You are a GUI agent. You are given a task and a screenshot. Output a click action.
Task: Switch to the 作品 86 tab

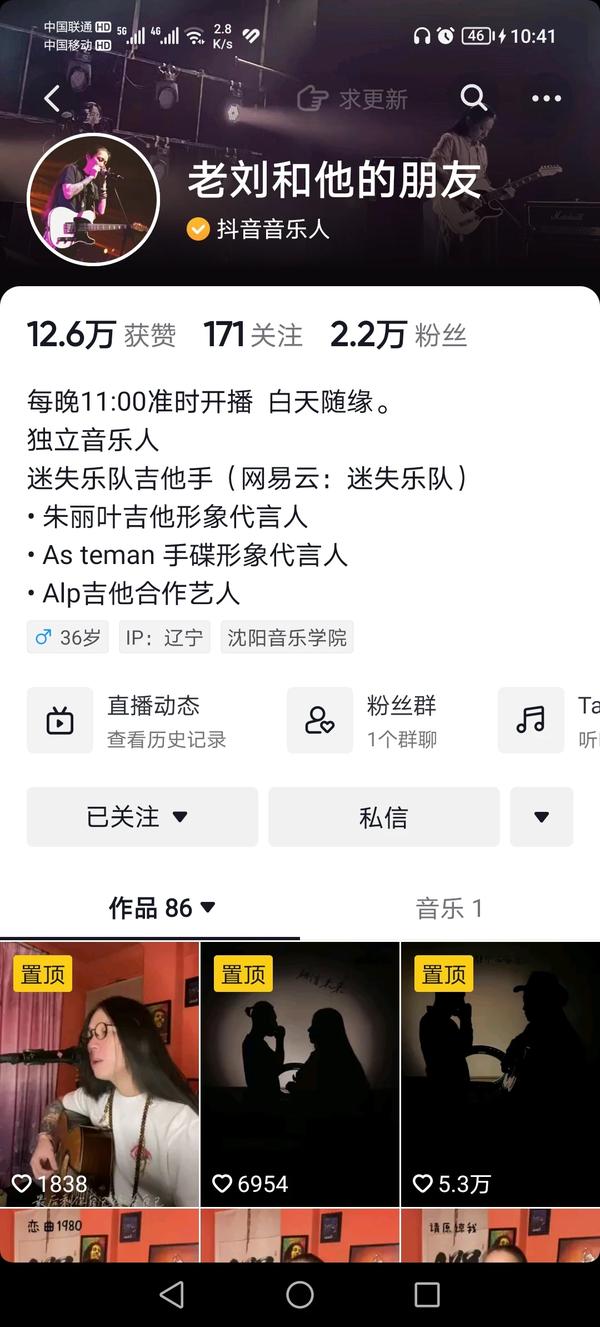pos(162,908)
